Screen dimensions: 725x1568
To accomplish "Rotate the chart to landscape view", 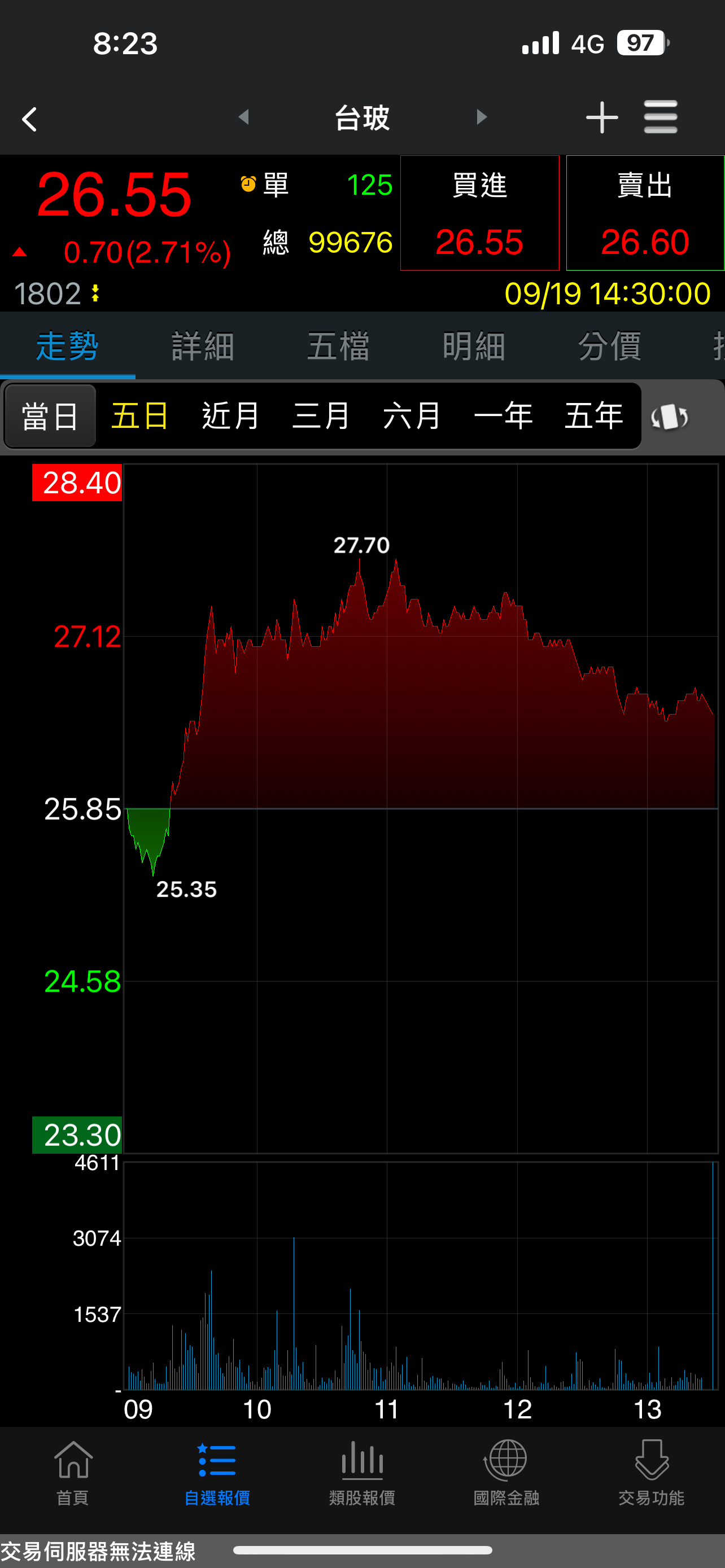I will coord(670,417).
